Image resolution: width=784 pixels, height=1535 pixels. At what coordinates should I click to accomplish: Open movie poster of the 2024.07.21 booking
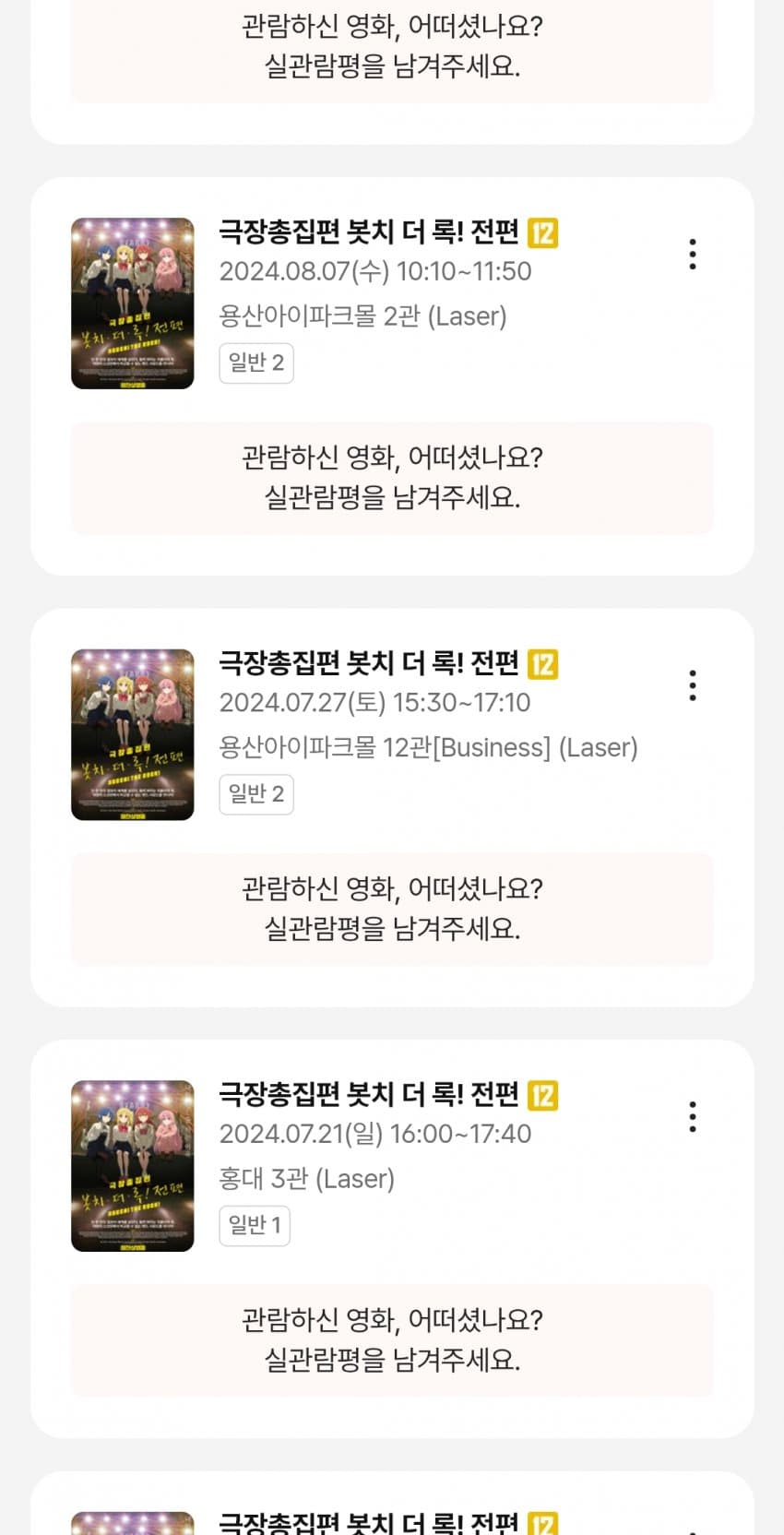(x=133, y=1166)
